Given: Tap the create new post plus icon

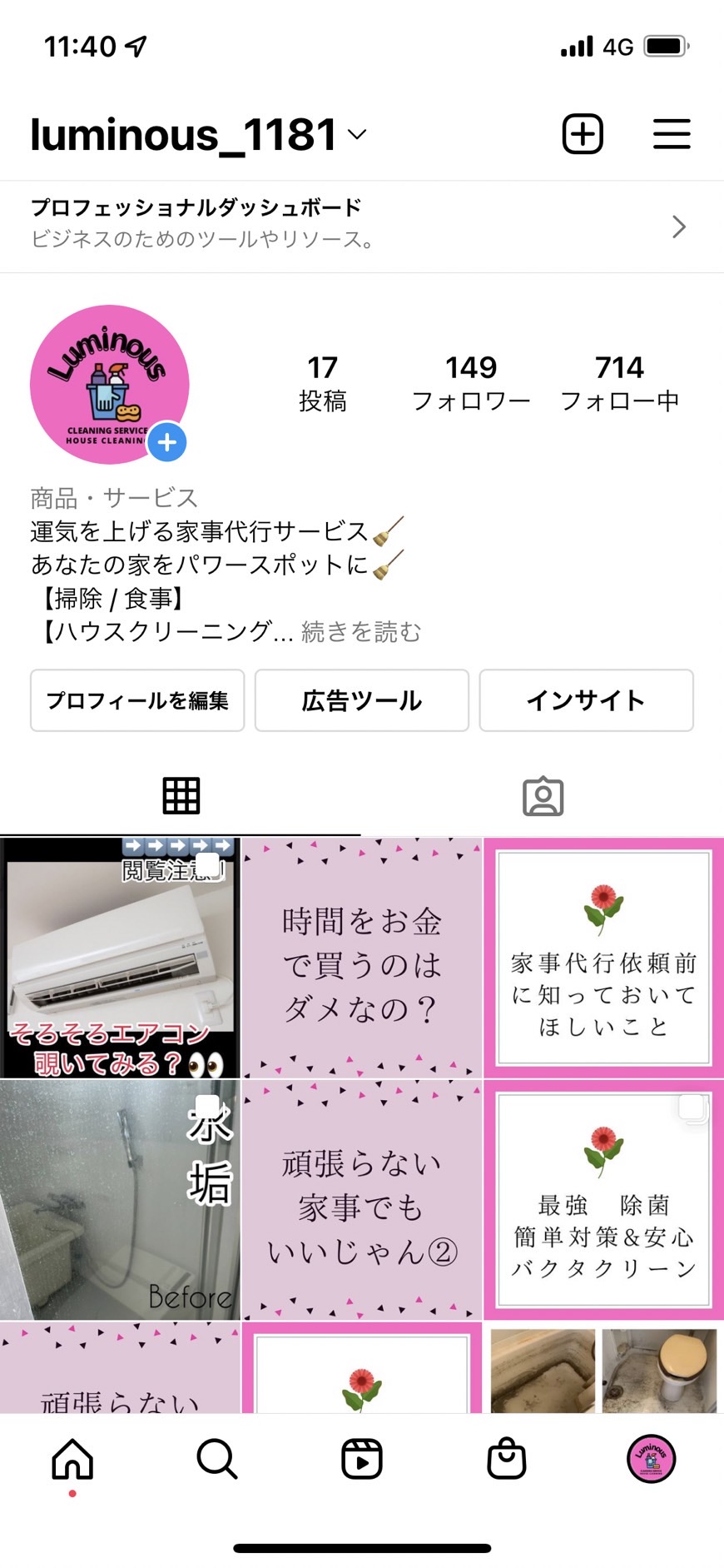Looking at the screenshot, I should coord(583,134).
